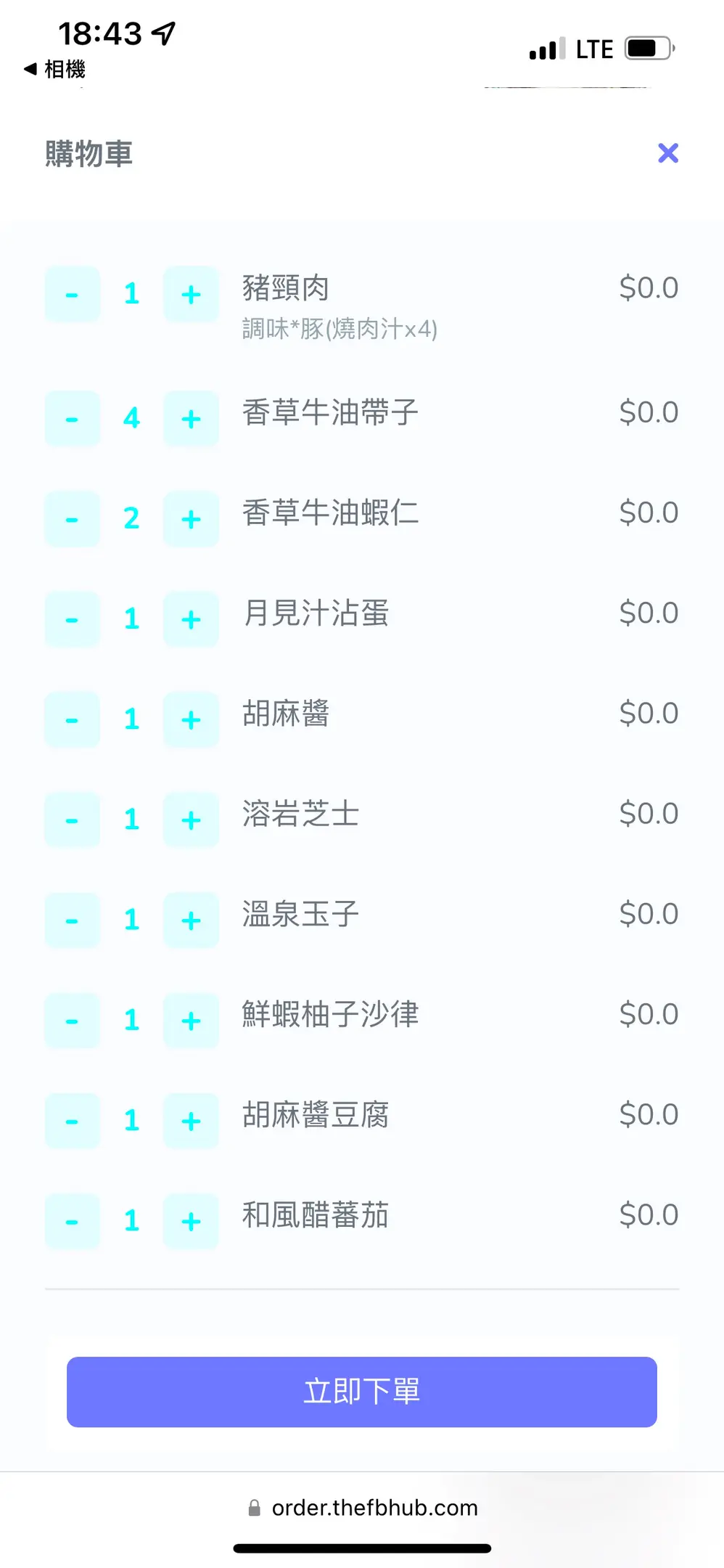Increase quantity of 豬頸肉
724x1568 pixels.
tap(191, 294)
